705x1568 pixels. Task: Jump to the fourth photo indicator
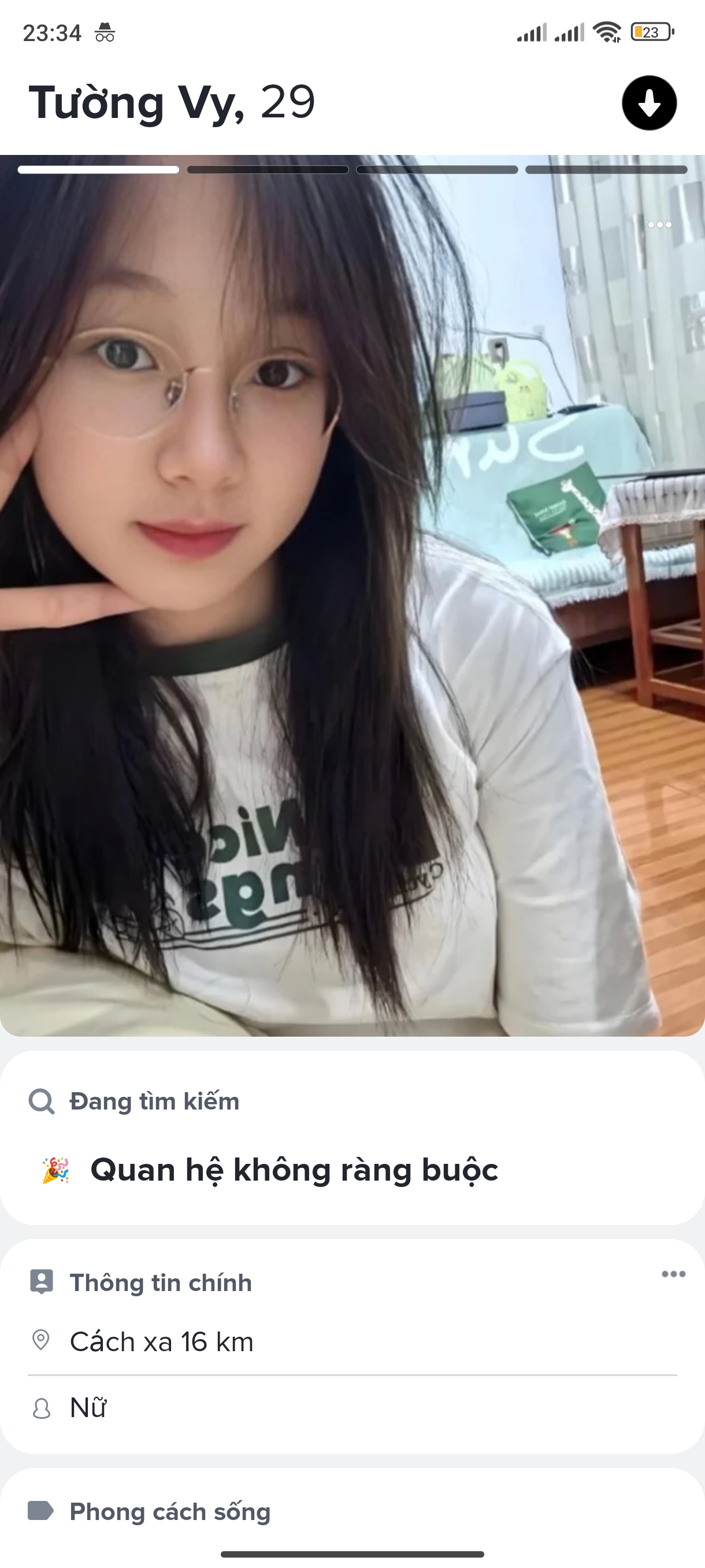pyautogui.click(x=606, y=170)
